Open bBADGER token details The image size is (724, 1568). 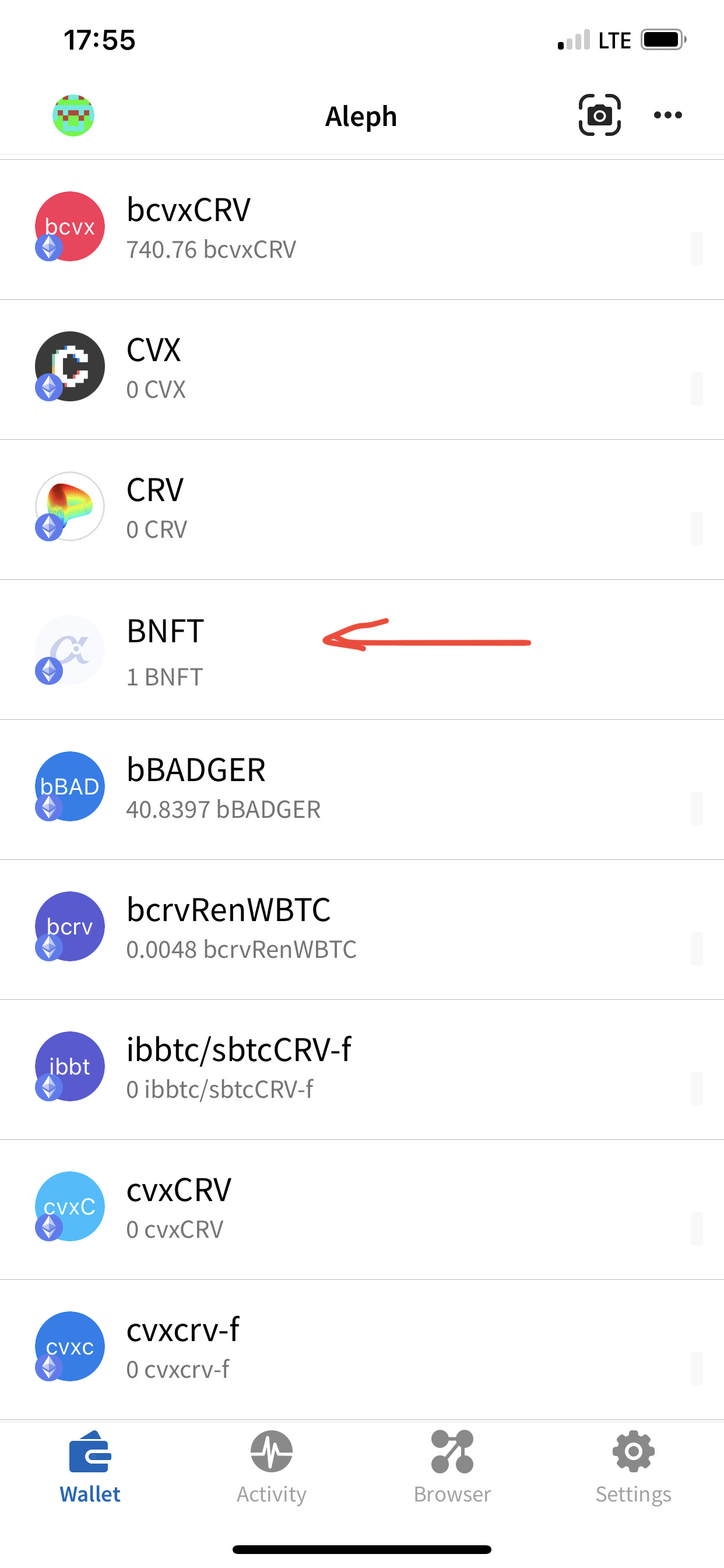coord(361,789)
